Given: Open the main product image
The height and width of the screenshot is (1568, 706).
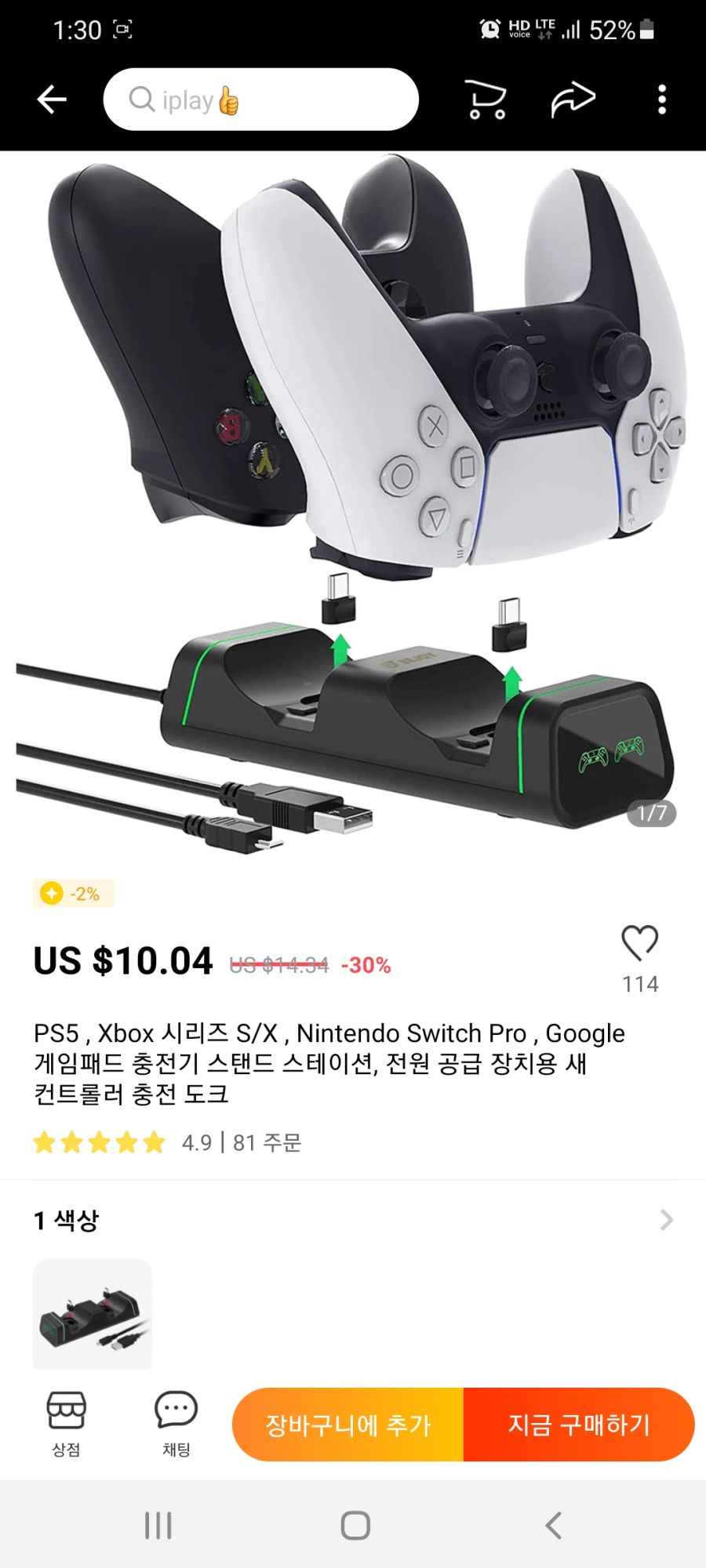Looking at the screenshot, I should pos(353,502).
